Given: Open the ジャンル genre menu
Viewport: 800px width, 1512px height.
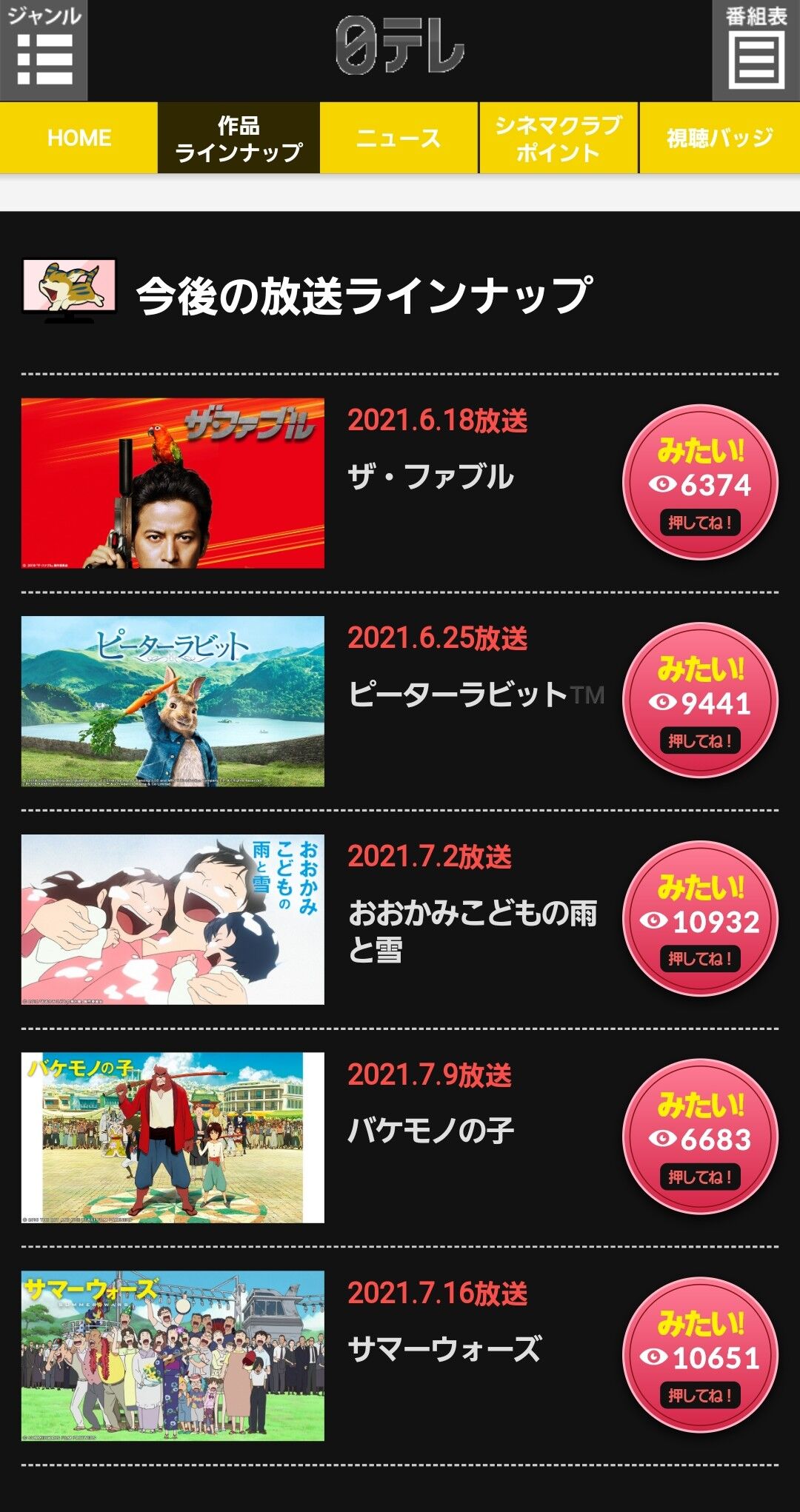Looking at the screenshot, I should pyautogui.click(x=44, y=50).
